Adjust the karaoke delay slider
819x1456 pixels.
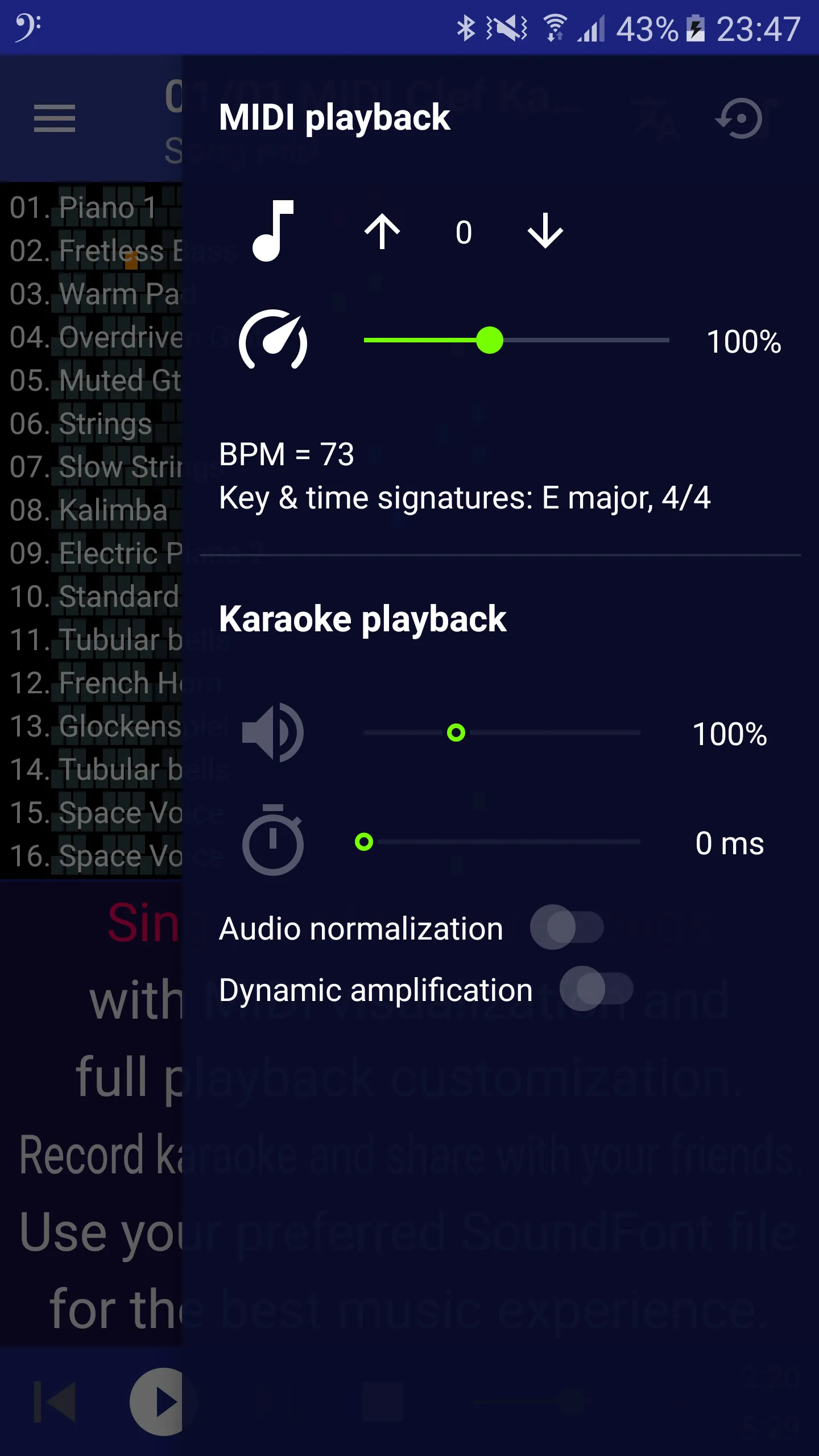[x=364, y=842]
